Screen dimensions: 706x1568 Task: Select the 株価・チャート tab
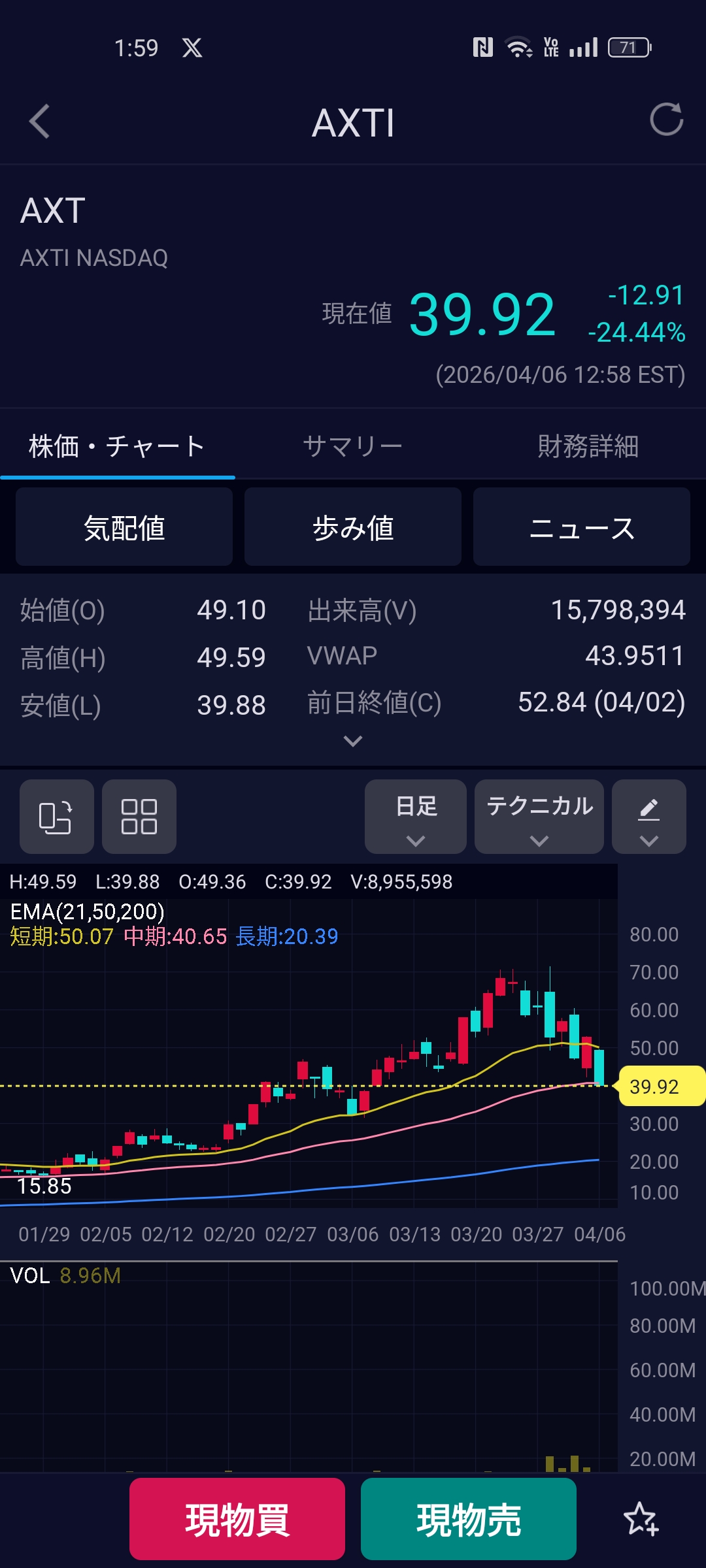click(117, 446)
